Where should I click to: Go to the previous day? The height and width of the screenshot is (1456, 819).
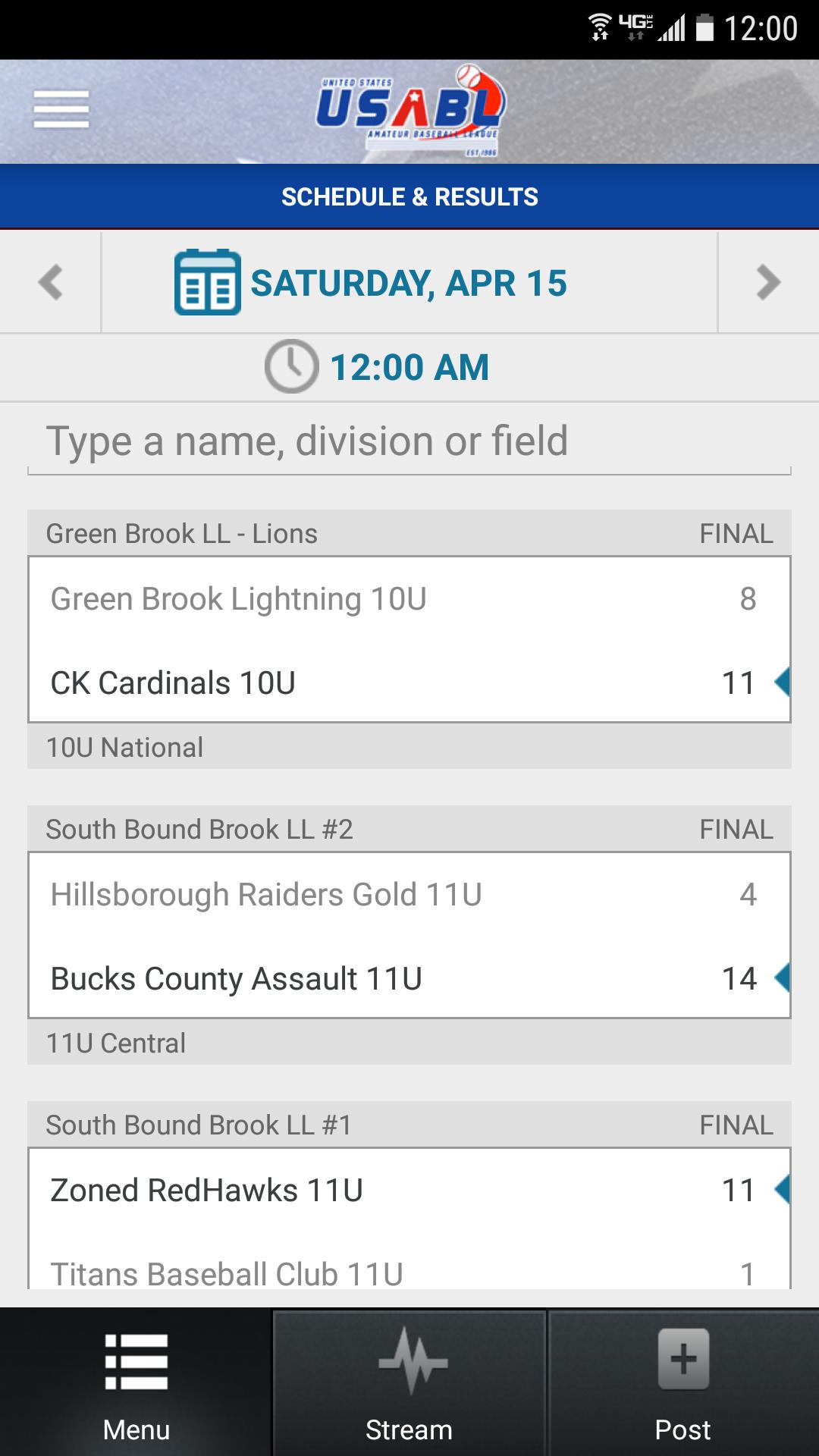coord(50,282)
